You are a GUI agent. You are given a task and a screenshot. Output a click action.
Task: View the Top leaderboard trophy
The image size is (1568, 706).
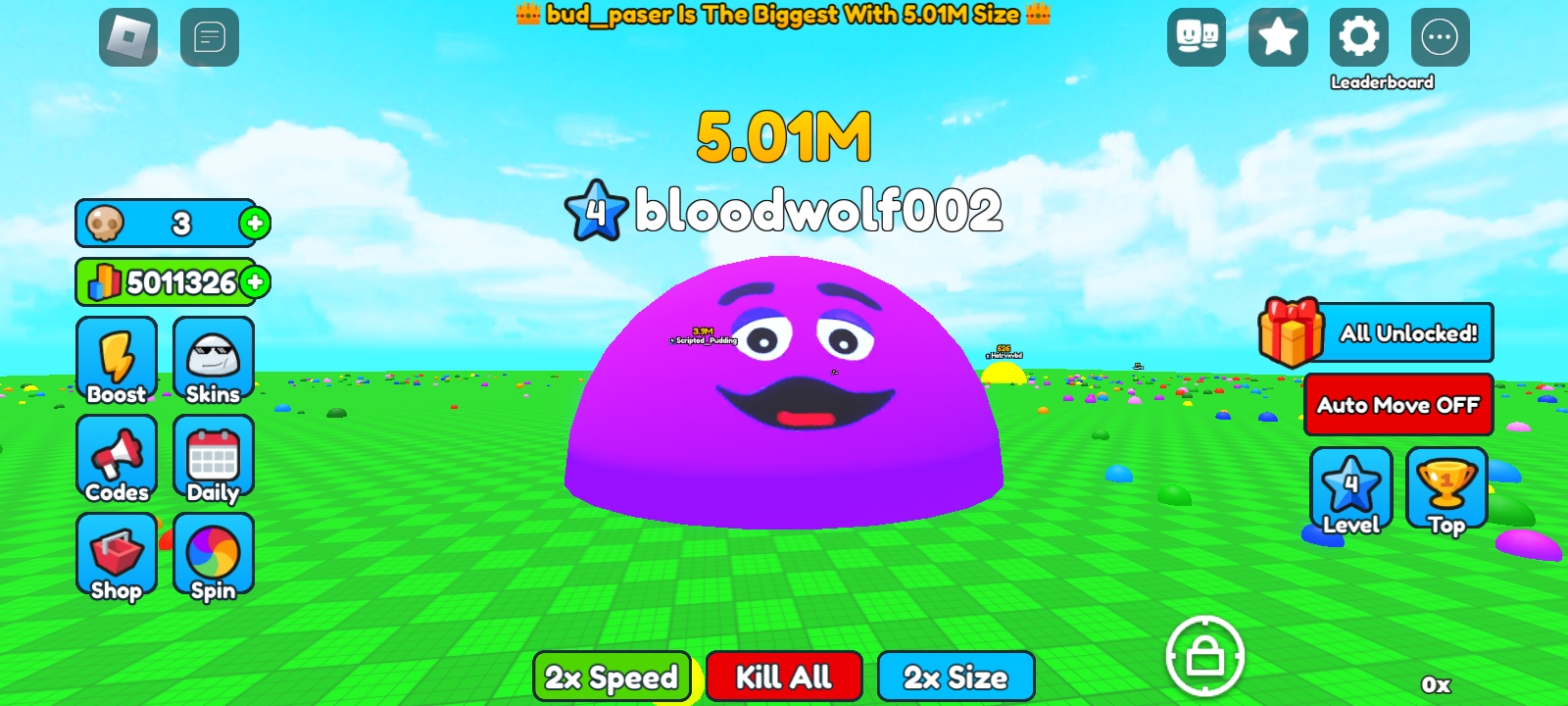coord(1446,490)
